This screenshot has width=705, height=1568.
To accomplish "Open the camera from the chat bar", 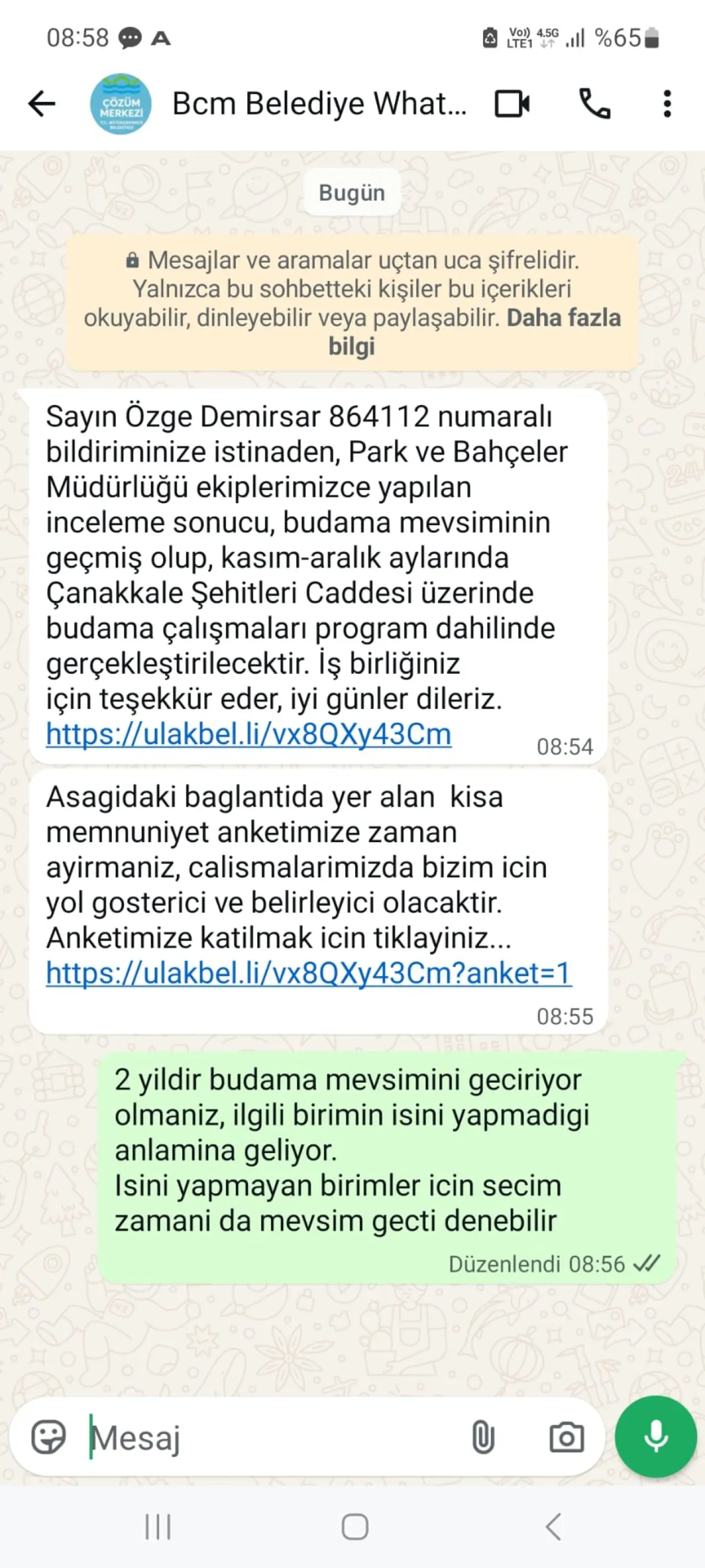I will [x=566, y=1438].
